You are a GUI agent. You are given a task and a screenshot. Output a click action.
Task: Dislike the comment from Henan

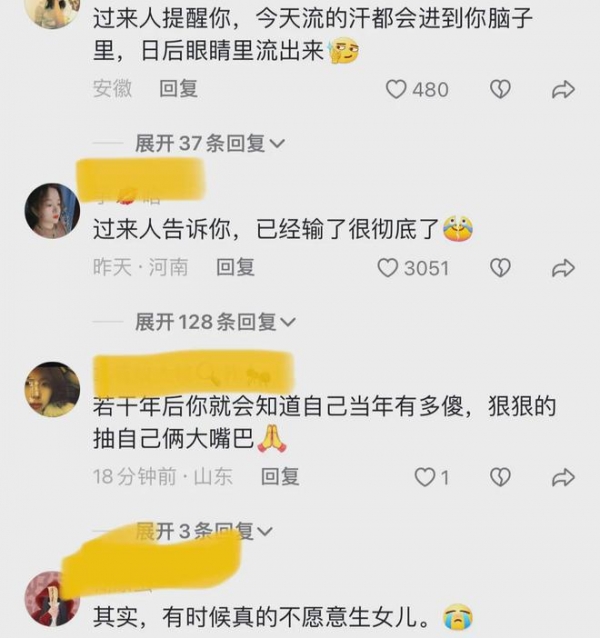500,268
